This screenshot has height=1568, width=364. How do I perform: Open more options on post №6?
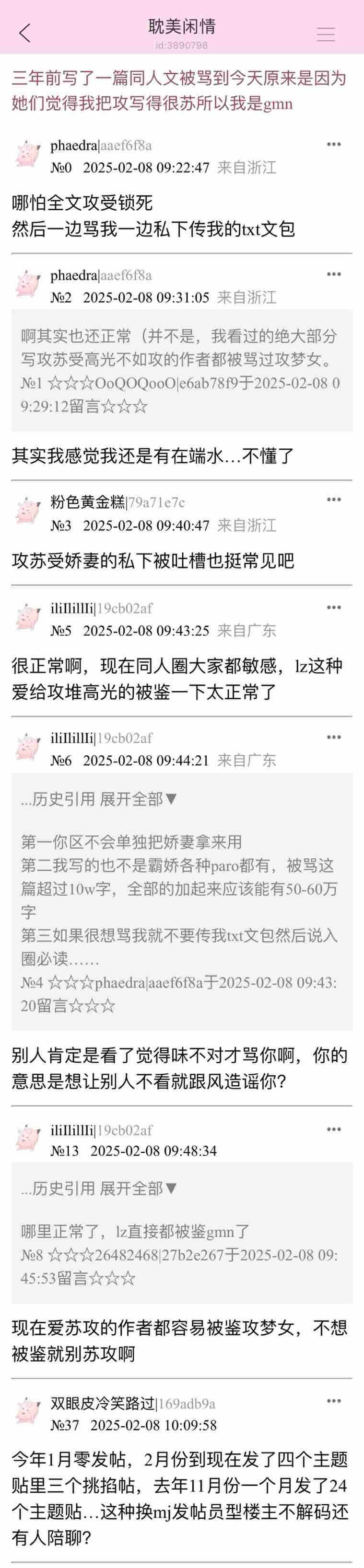[333, 737]
